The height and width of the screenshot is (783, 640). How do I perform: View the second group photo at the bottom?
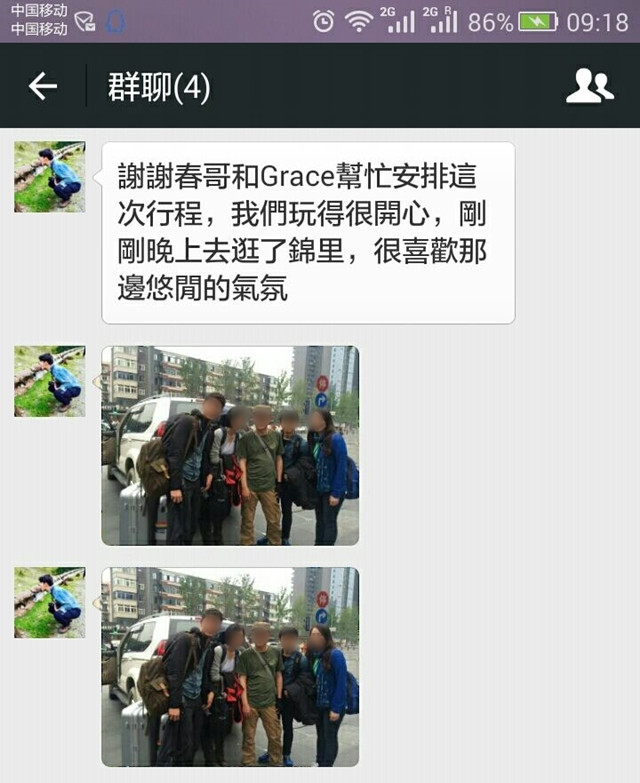[x=230, y=667]
